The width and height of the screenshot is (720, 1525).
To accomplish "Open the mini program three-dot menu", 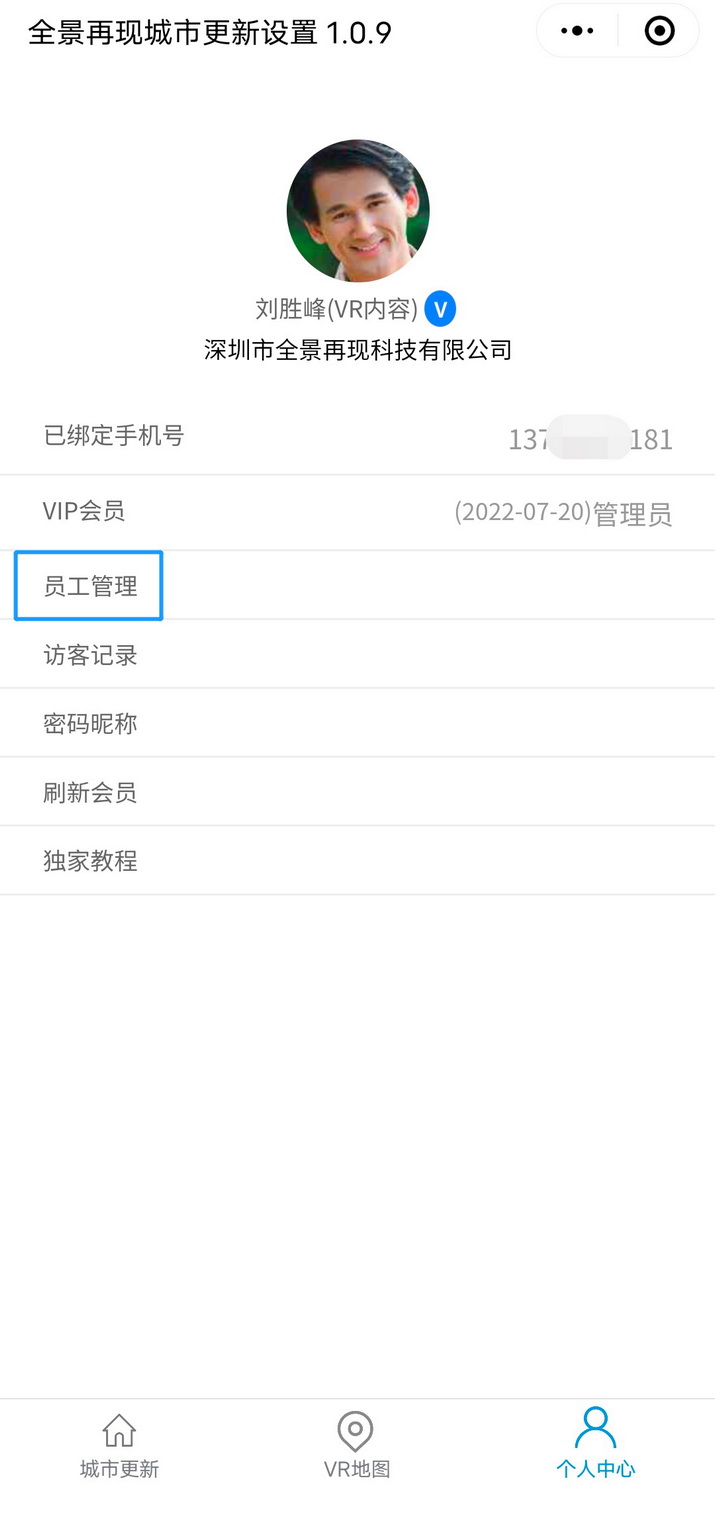I will point(577,31).
